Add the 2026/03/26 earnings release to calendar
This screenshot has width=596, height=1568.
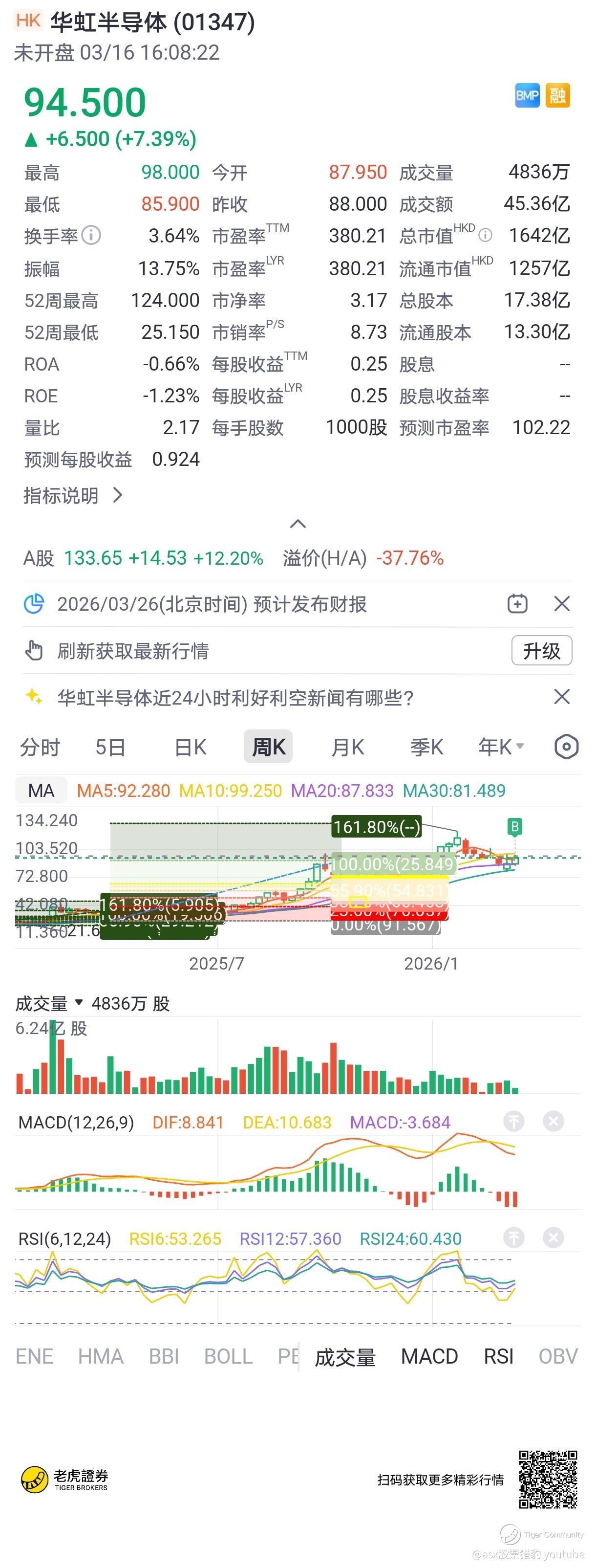point(517,604)
